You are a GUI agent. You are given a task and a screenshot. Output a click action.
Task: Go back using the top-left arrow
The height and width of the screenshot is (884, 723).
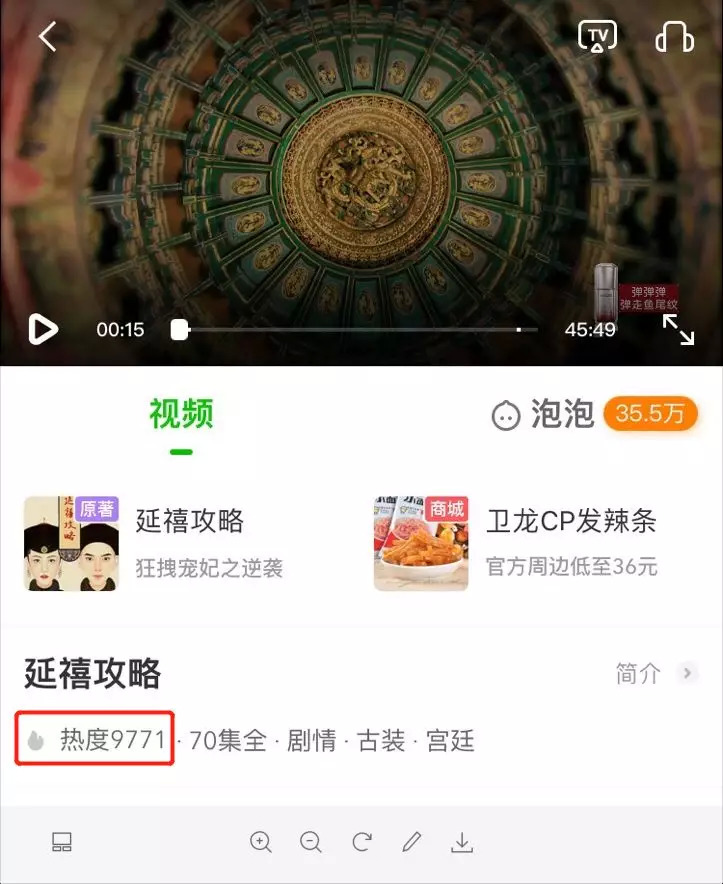tap(48, 38)
